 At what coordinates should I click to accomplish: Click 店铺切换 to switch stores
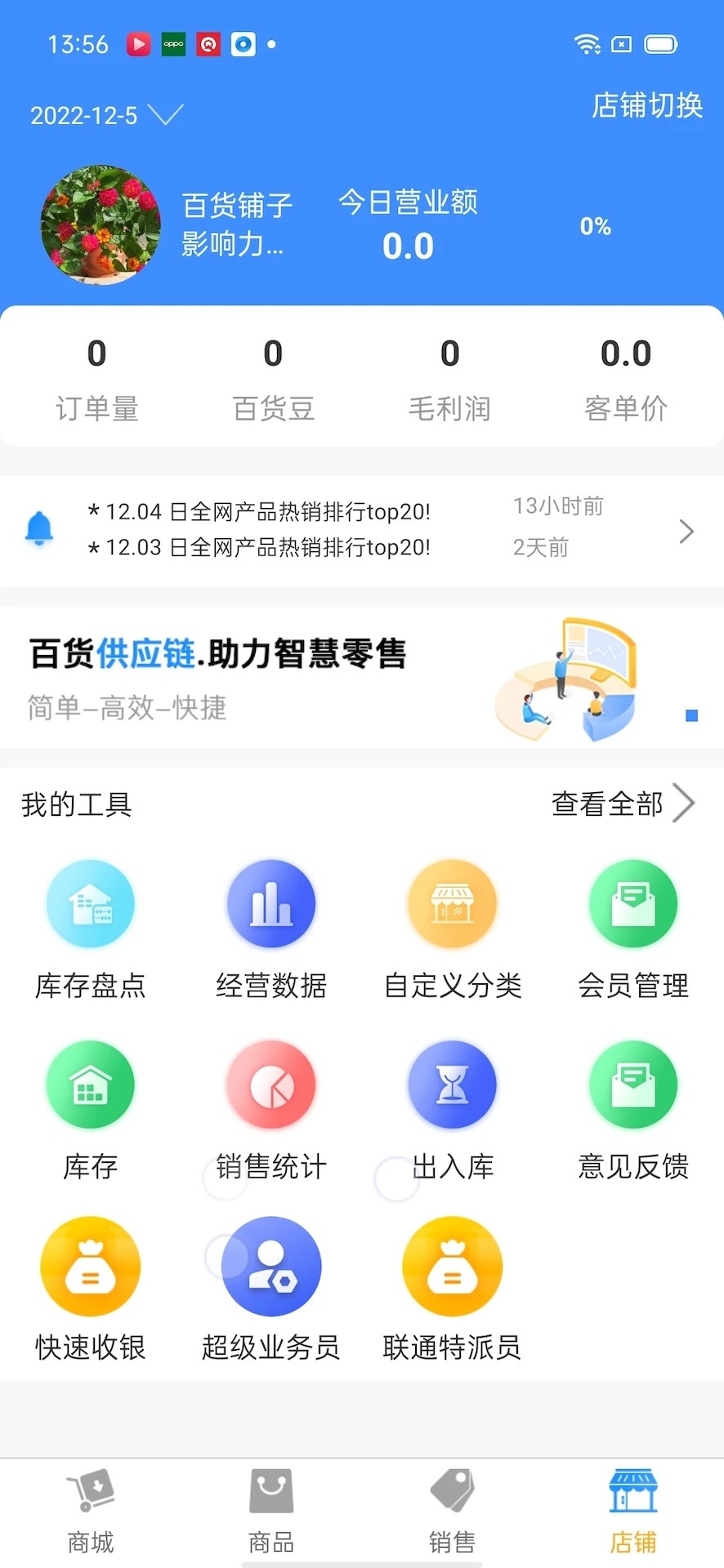click(646, 105)
